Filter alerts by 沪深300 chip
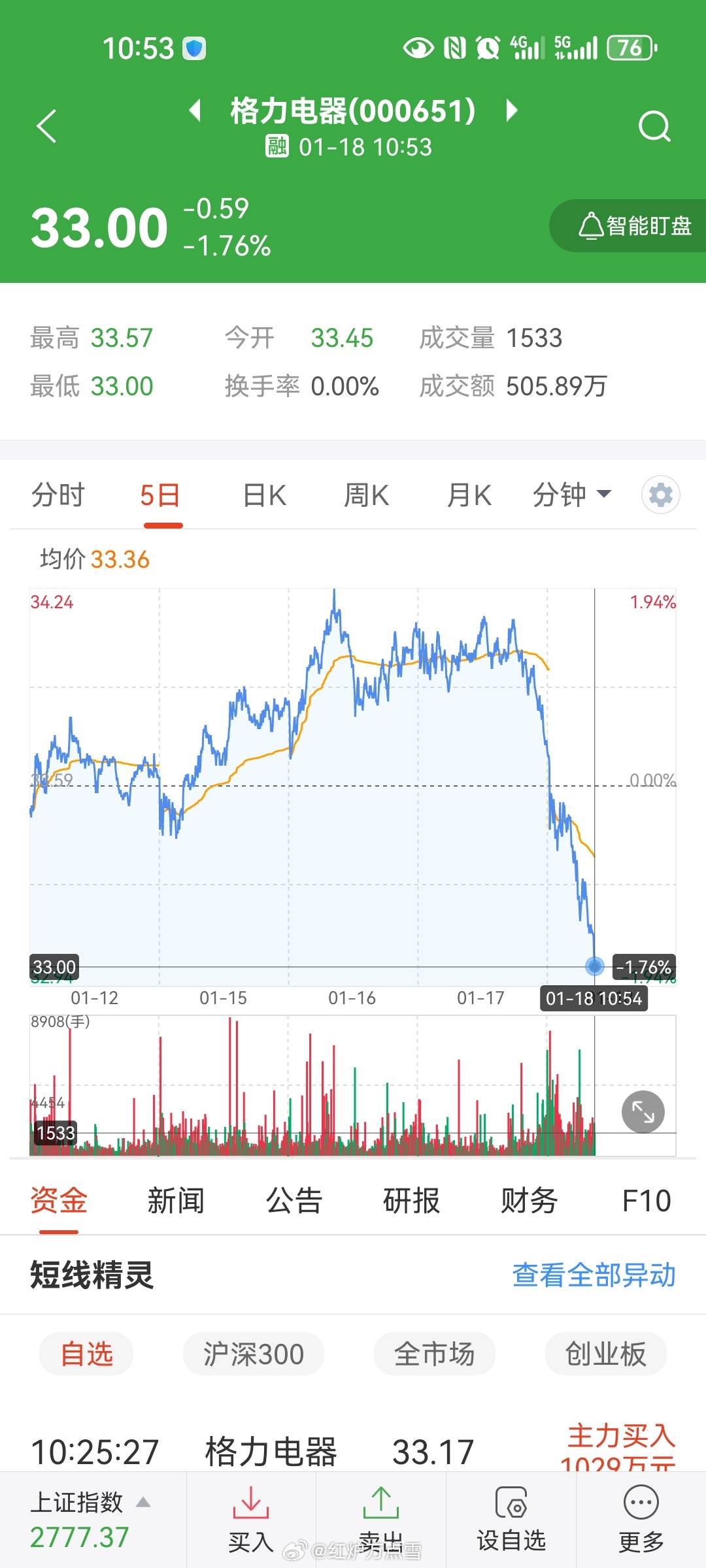 point(254,1354)
